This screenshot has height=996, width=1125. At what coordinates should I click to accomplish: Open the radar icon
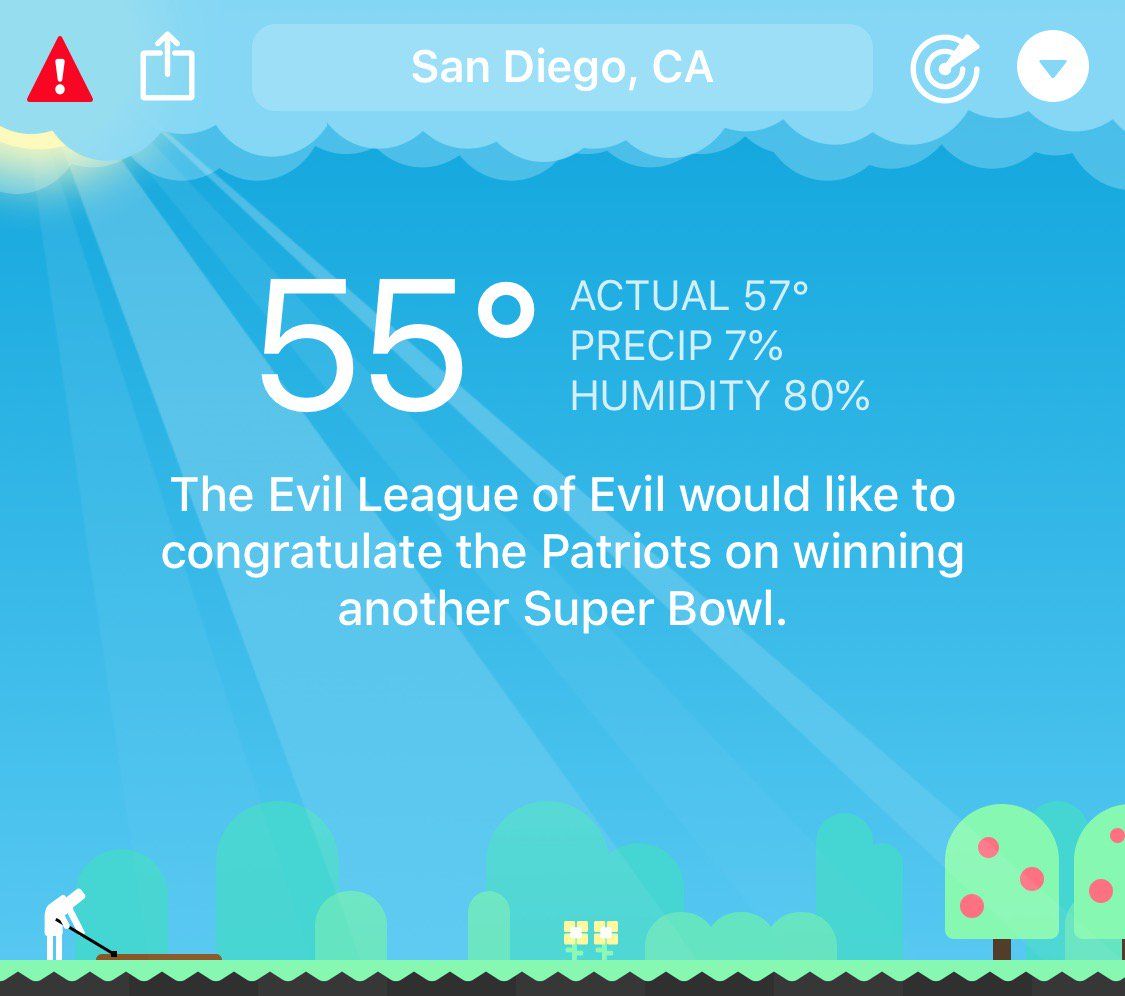tap(944, 68)
